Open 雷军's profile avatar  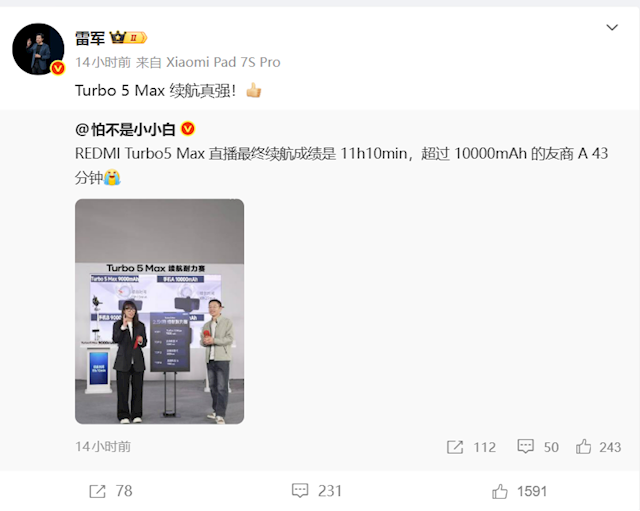point(39,49)
